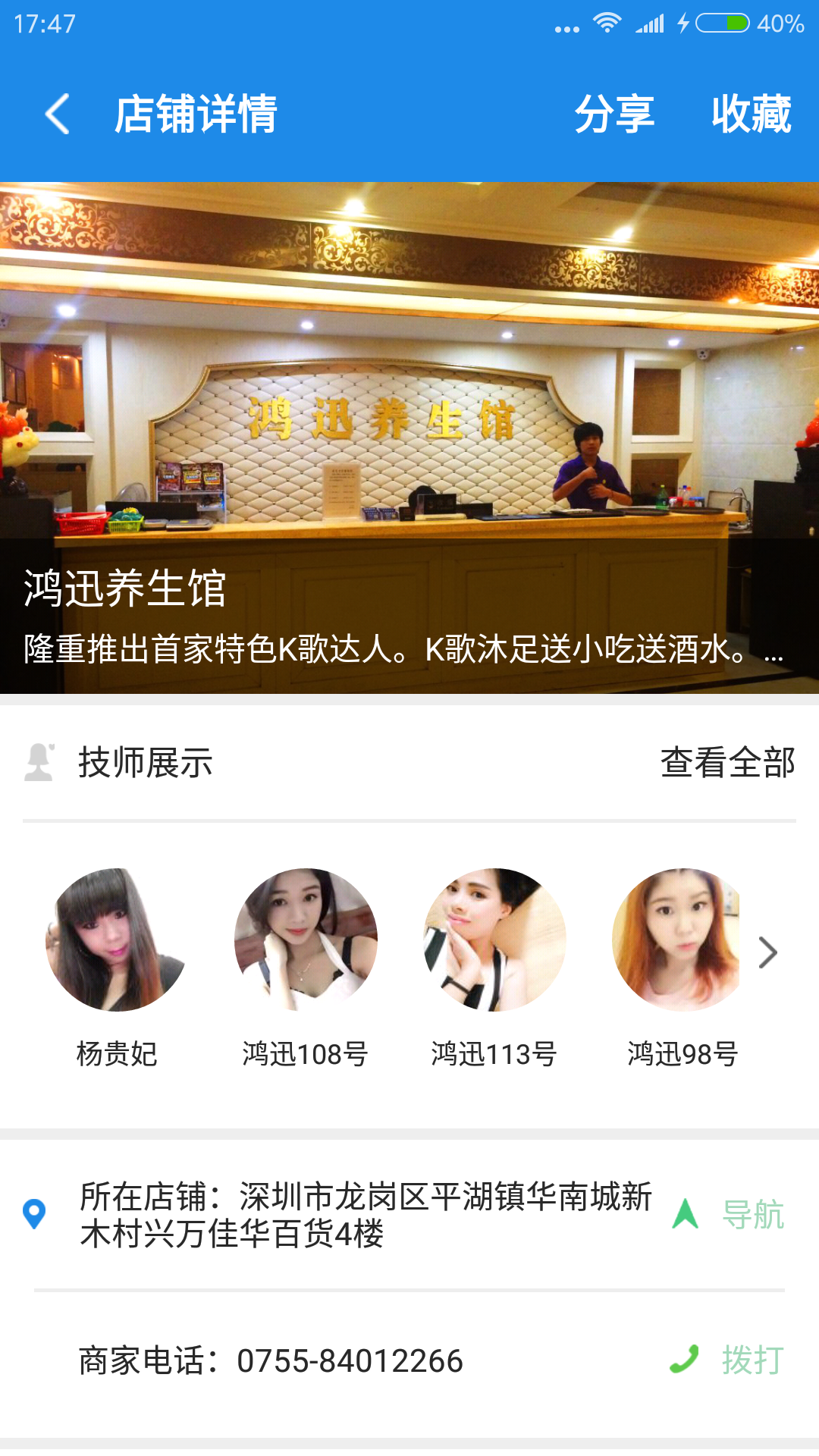Start 导航 navigation to the shop
Viewport: 819px width, 1456px height.
pos(730,1214)
